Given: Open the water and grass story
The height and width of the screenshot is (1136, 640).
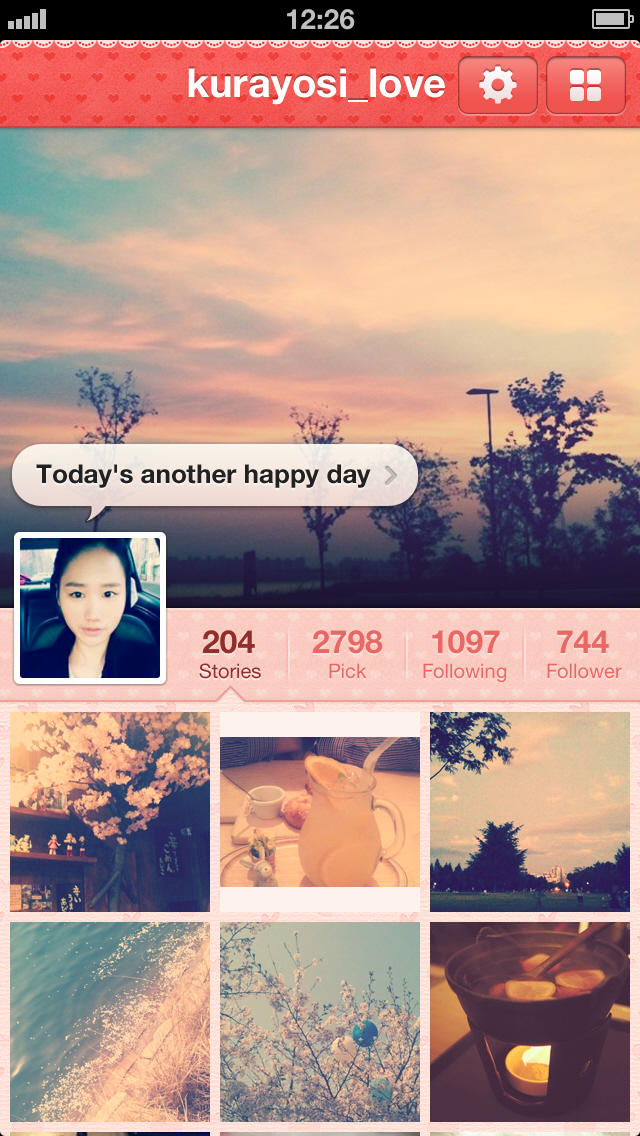Looking at the screenshot, I should point(110,1021).
